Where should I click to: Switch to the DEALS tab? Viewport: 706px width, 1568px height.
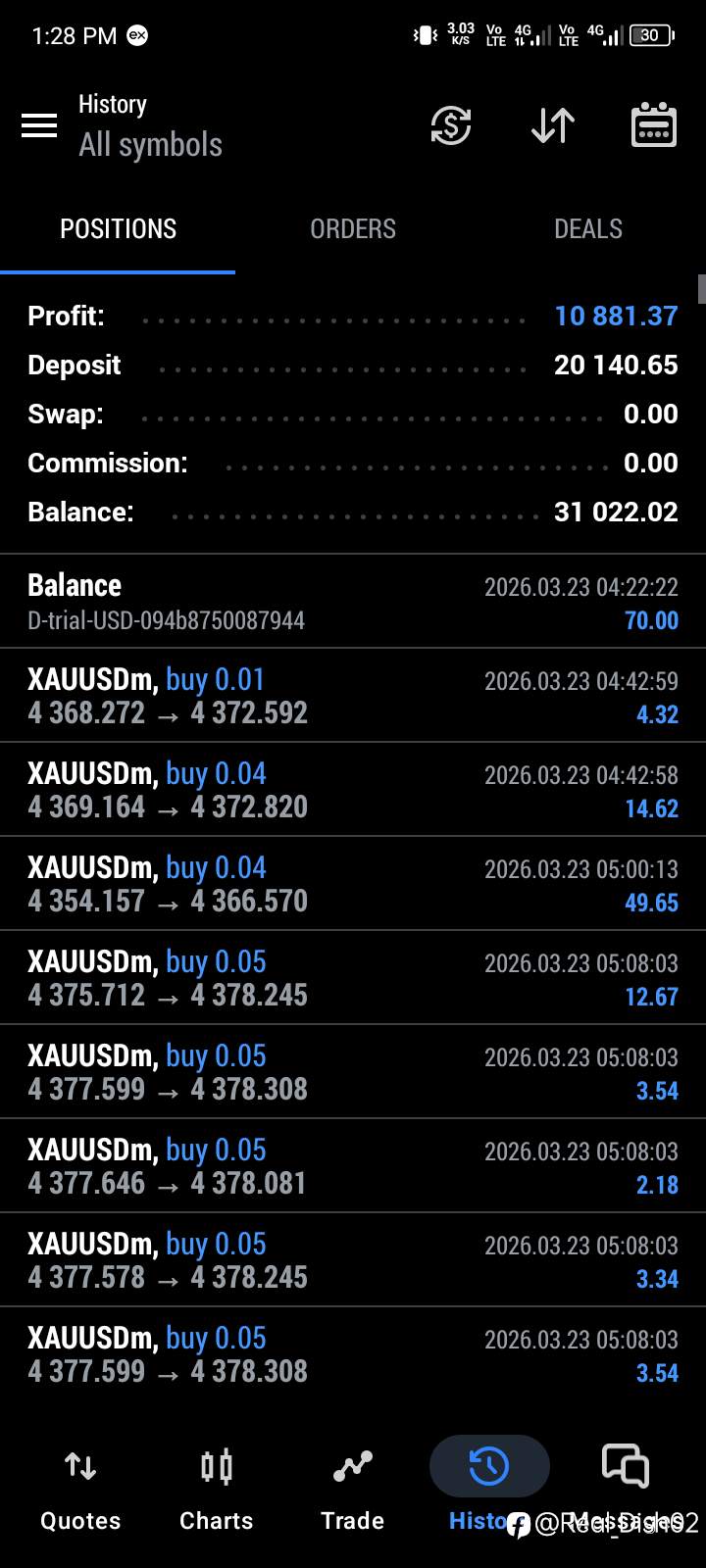pos(588,229)
